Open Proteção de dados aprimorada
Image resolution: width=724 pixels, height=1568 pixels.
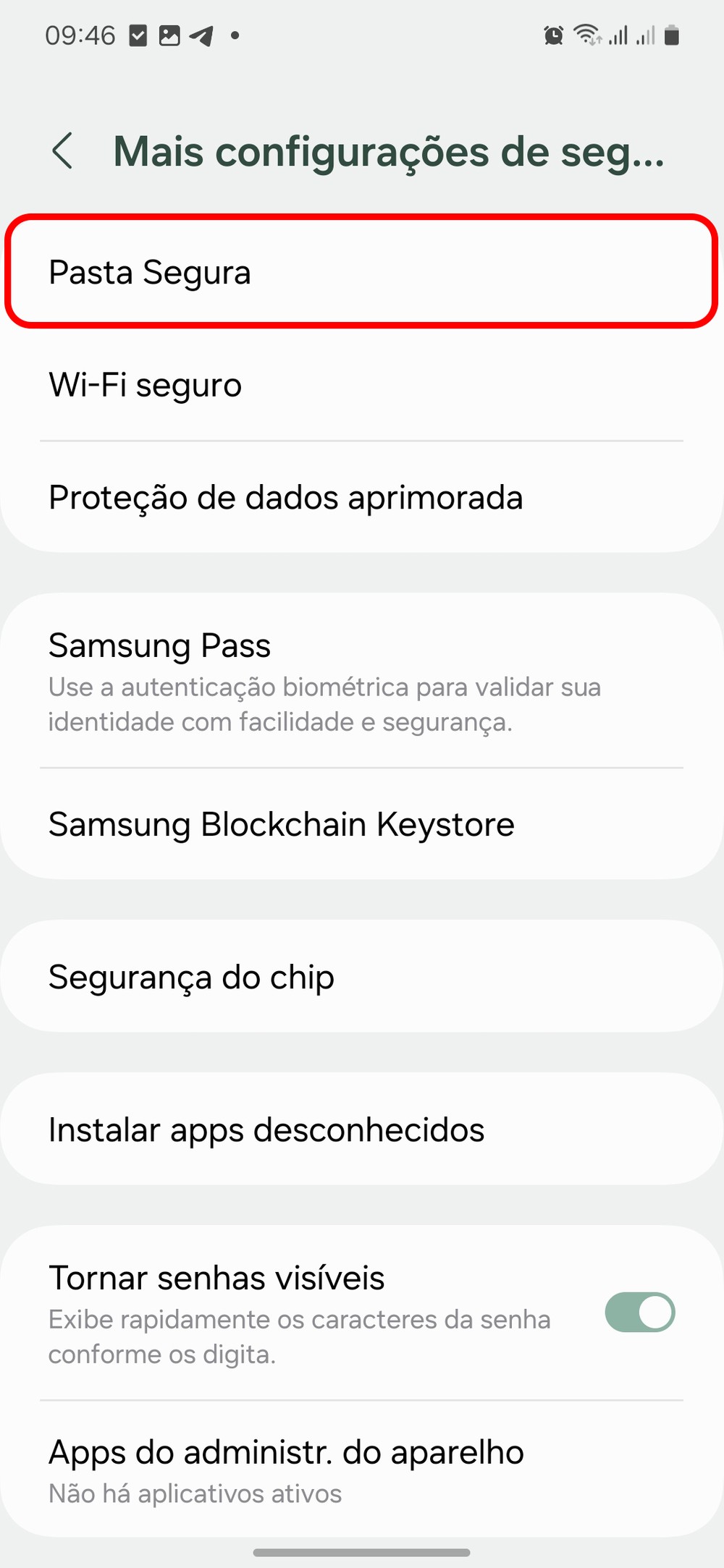tap(361, 498)
